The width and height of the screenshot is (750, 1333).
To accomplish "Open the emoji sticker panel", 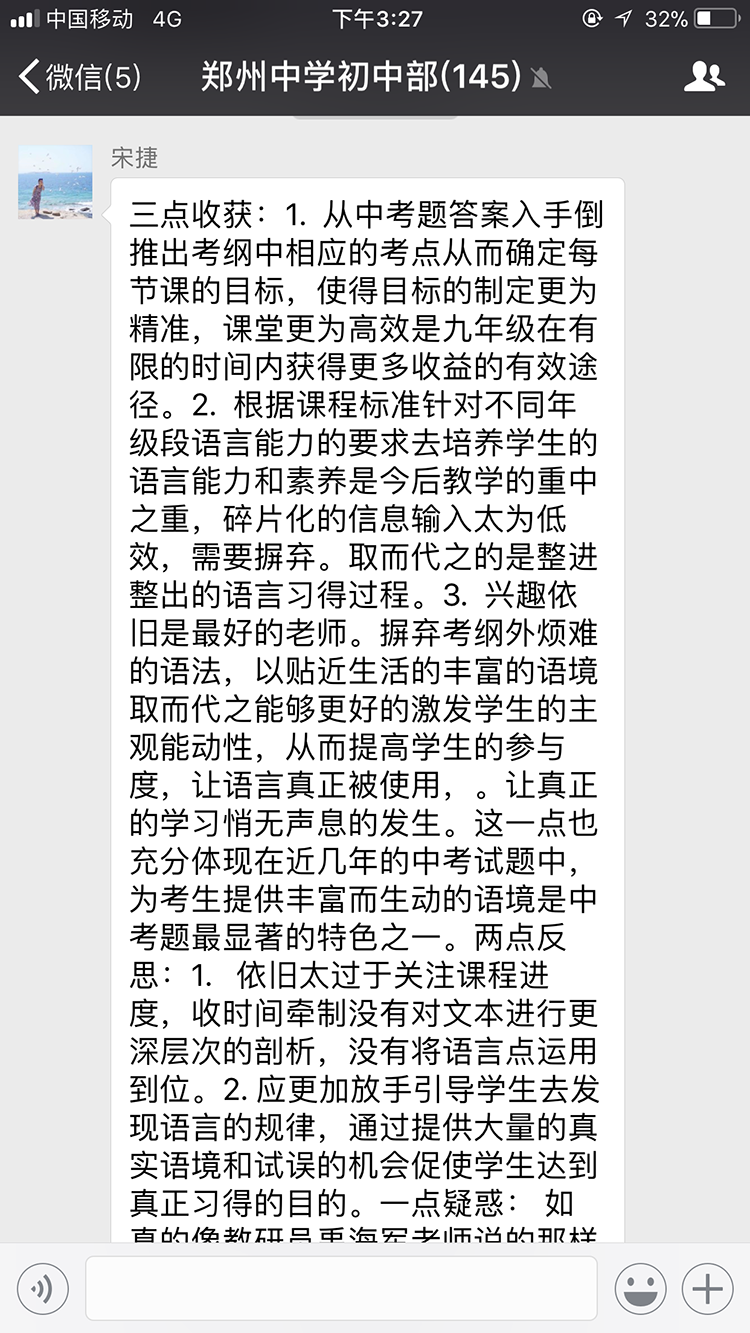I will pos(640,1288).
